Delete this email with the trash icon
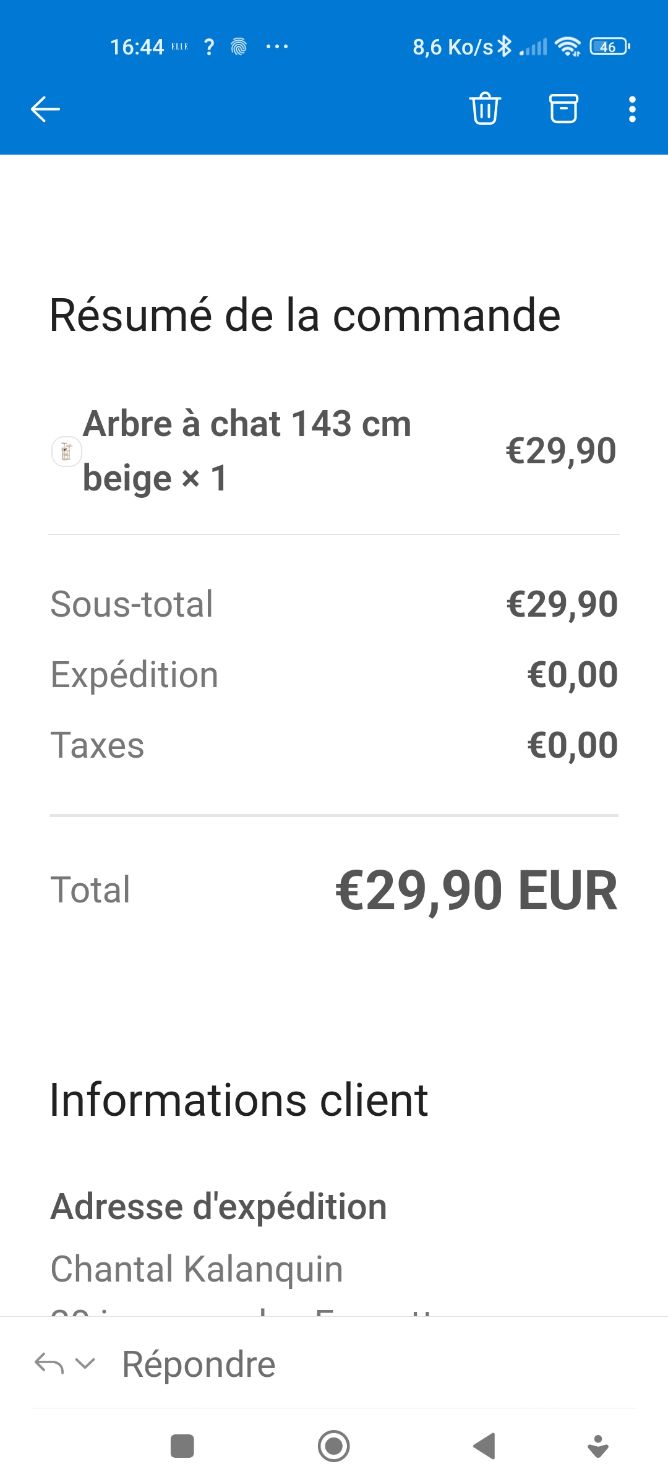The width and height of the screenshot is (668, 1484). (485, 109)
